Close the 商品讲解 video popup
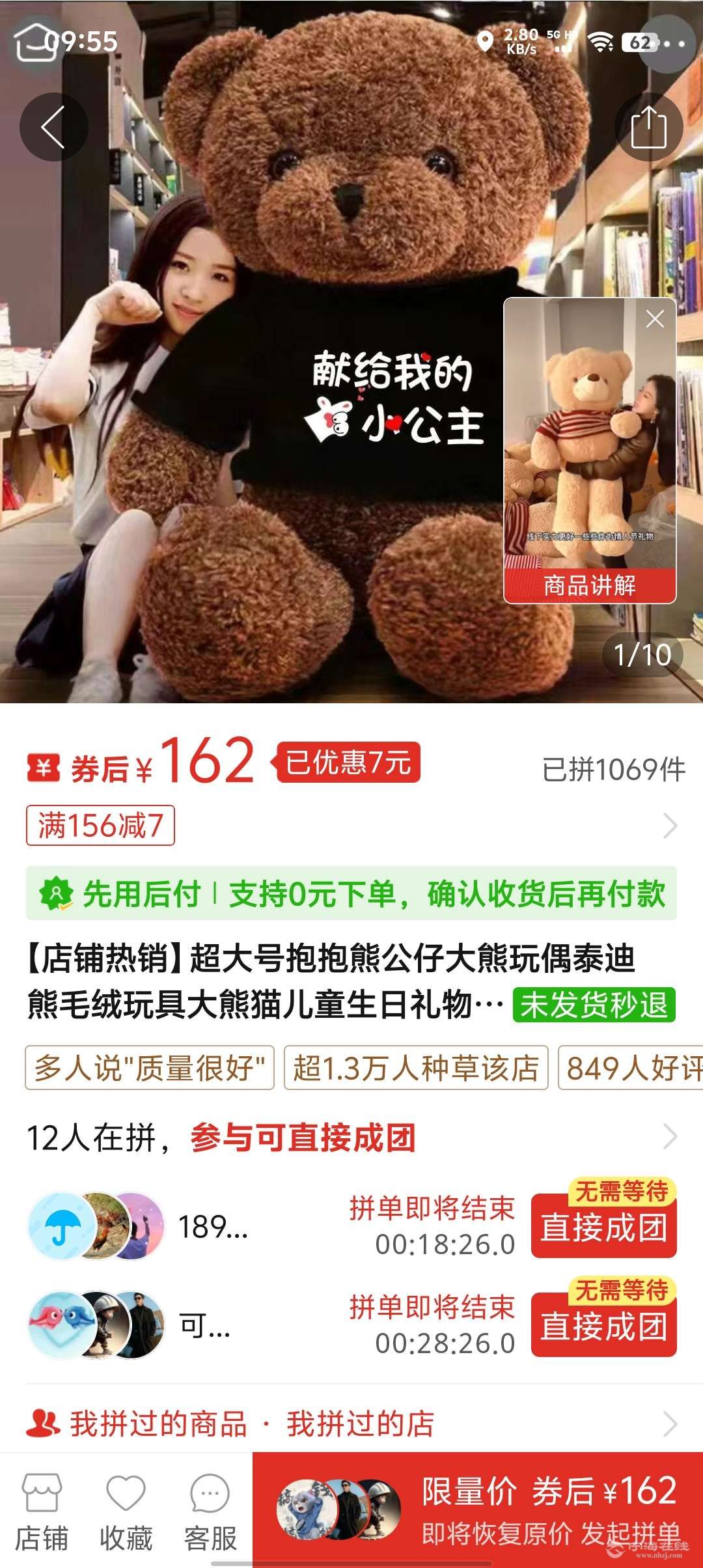 click(x=655, y=319)
